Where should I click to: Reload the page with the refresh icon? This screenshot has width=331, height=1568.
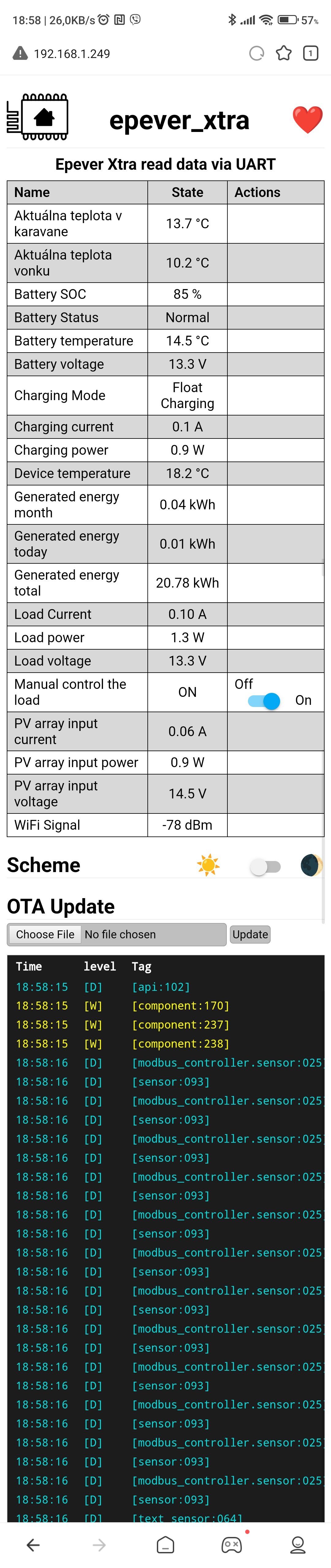pos(257,54)
